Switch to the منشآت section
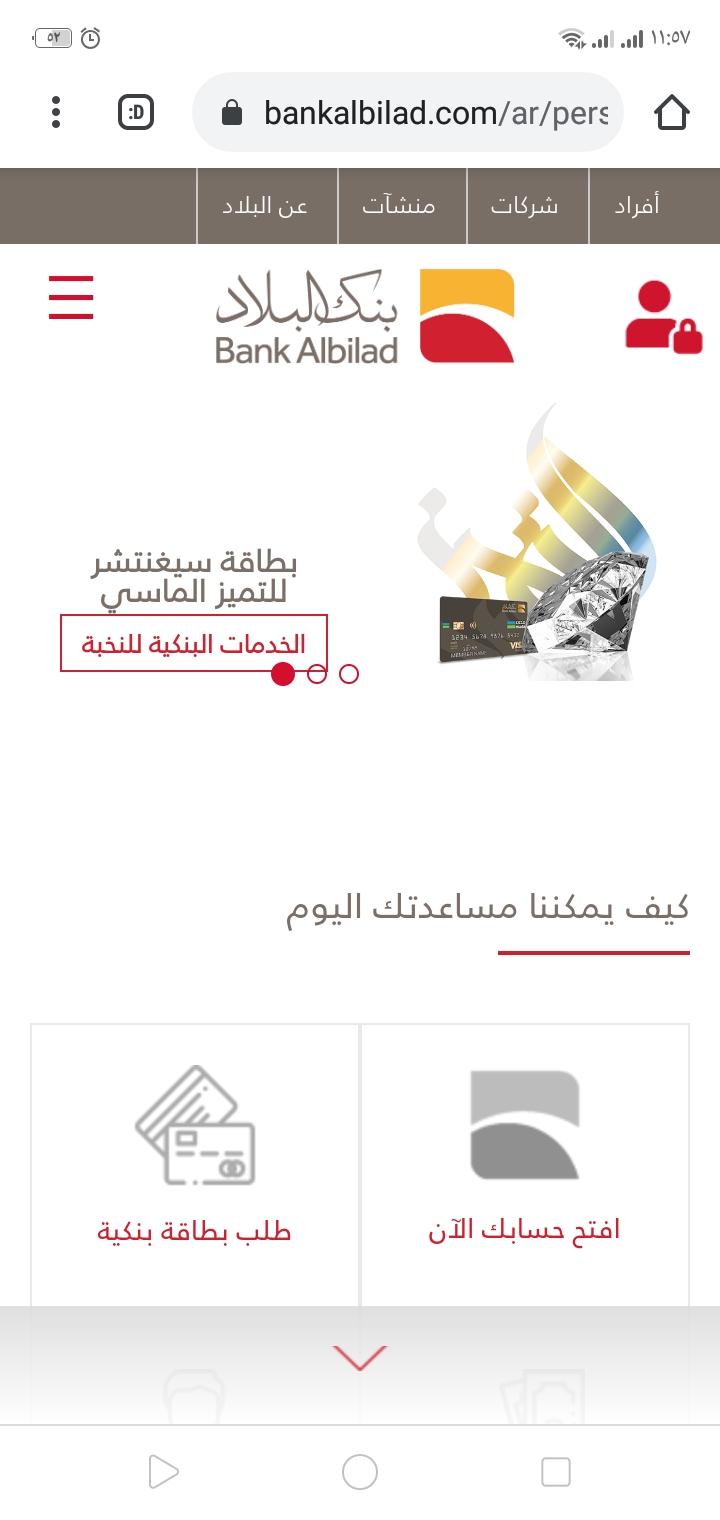720x1520 pixels. pyautogui.click(x=399, y=206)
